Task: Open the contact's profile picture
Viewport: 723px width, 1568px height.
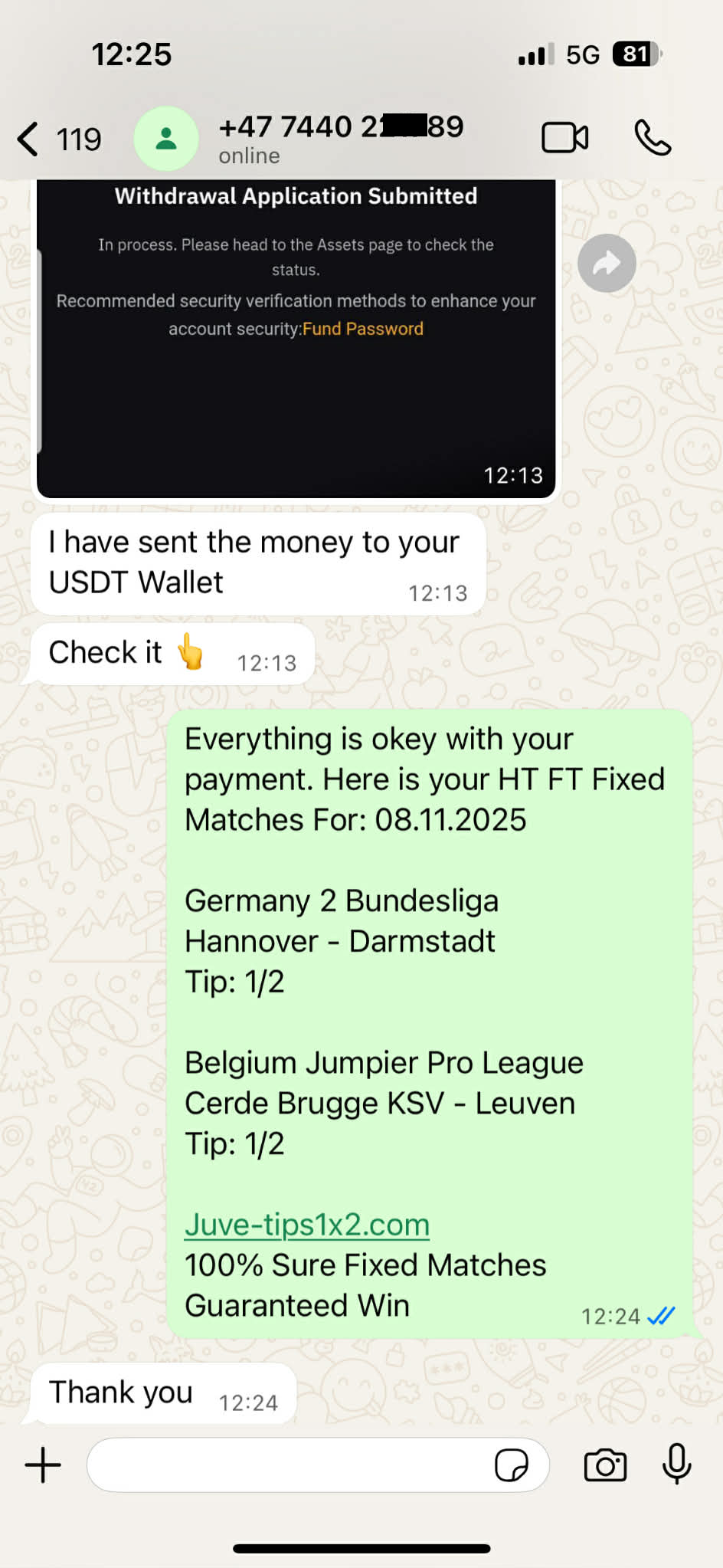Action: click(x=166, y=138)
